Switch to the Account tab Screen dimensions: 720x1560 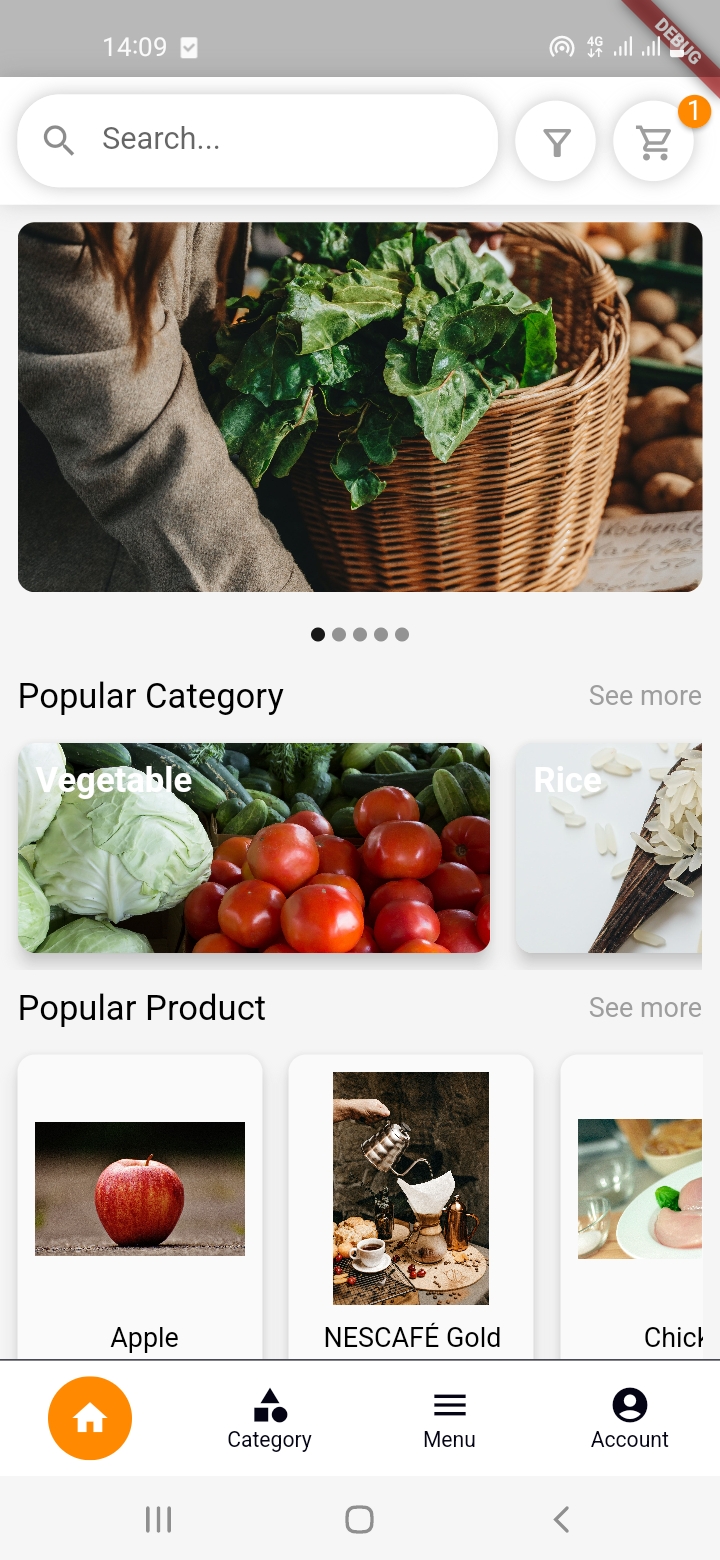[630, 1418]
